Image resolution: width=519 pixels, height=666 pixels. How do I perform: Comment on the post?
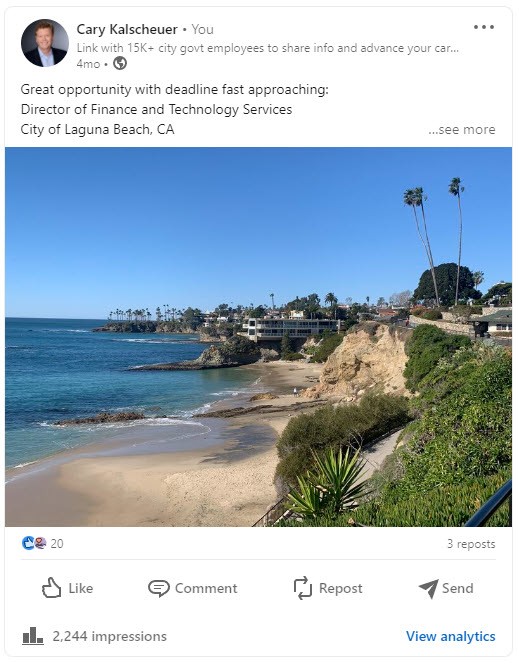(x=192, y=588)
